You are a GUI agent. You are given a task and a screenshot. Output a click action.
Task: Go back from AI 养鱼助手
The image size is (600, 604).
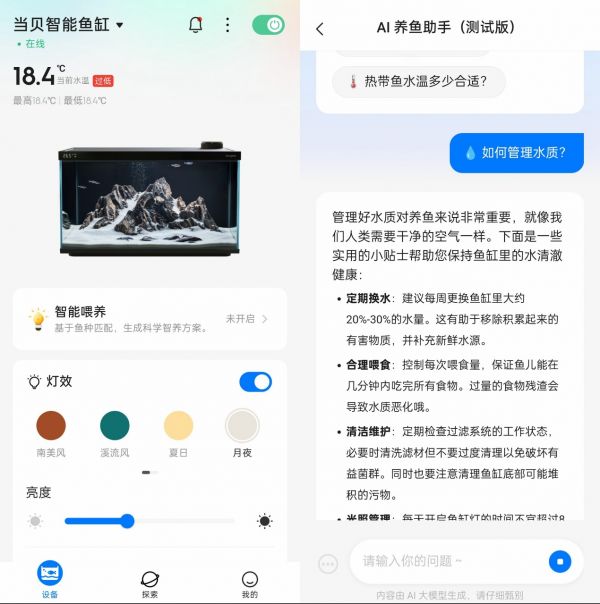(x=320, y=29)
